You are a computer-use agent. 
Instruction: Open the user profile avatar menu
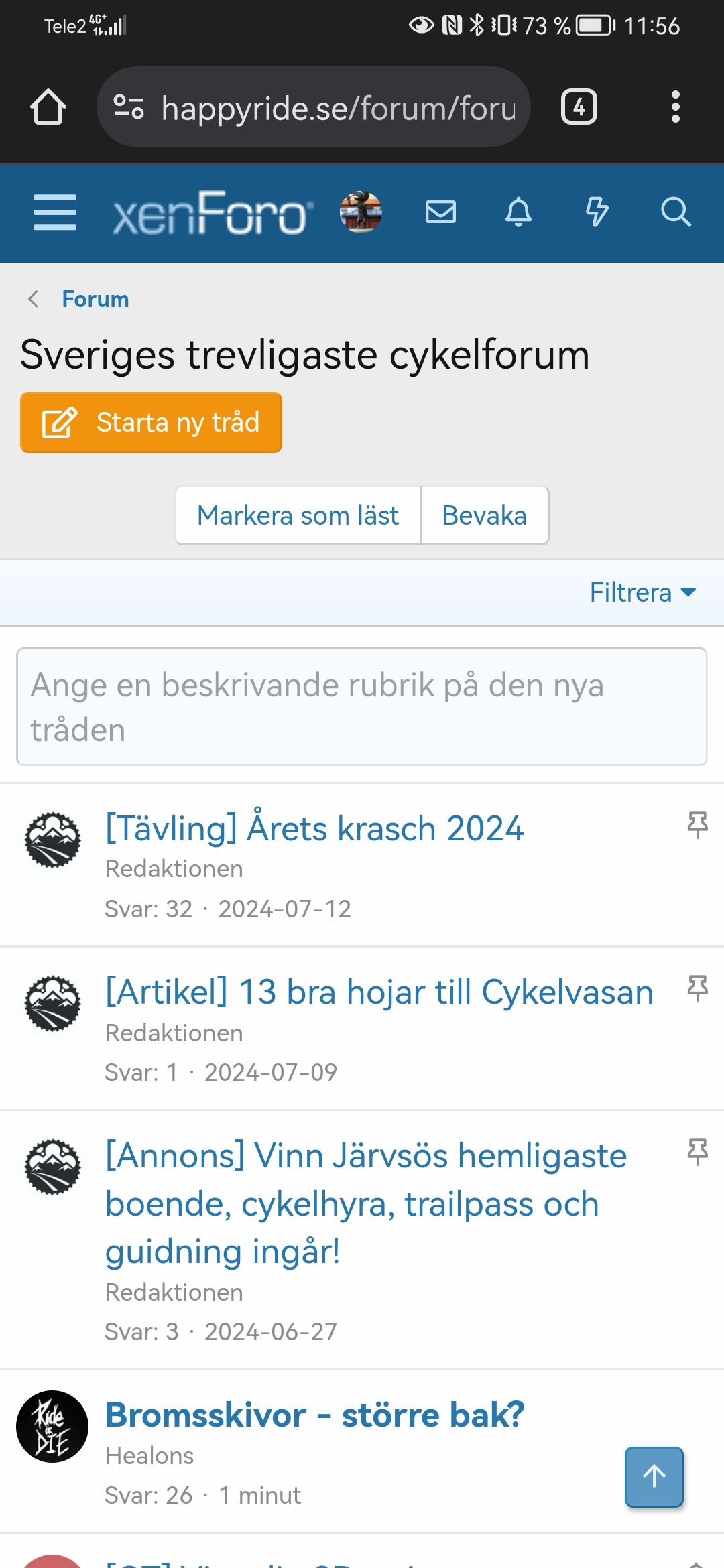coord(361,212)
